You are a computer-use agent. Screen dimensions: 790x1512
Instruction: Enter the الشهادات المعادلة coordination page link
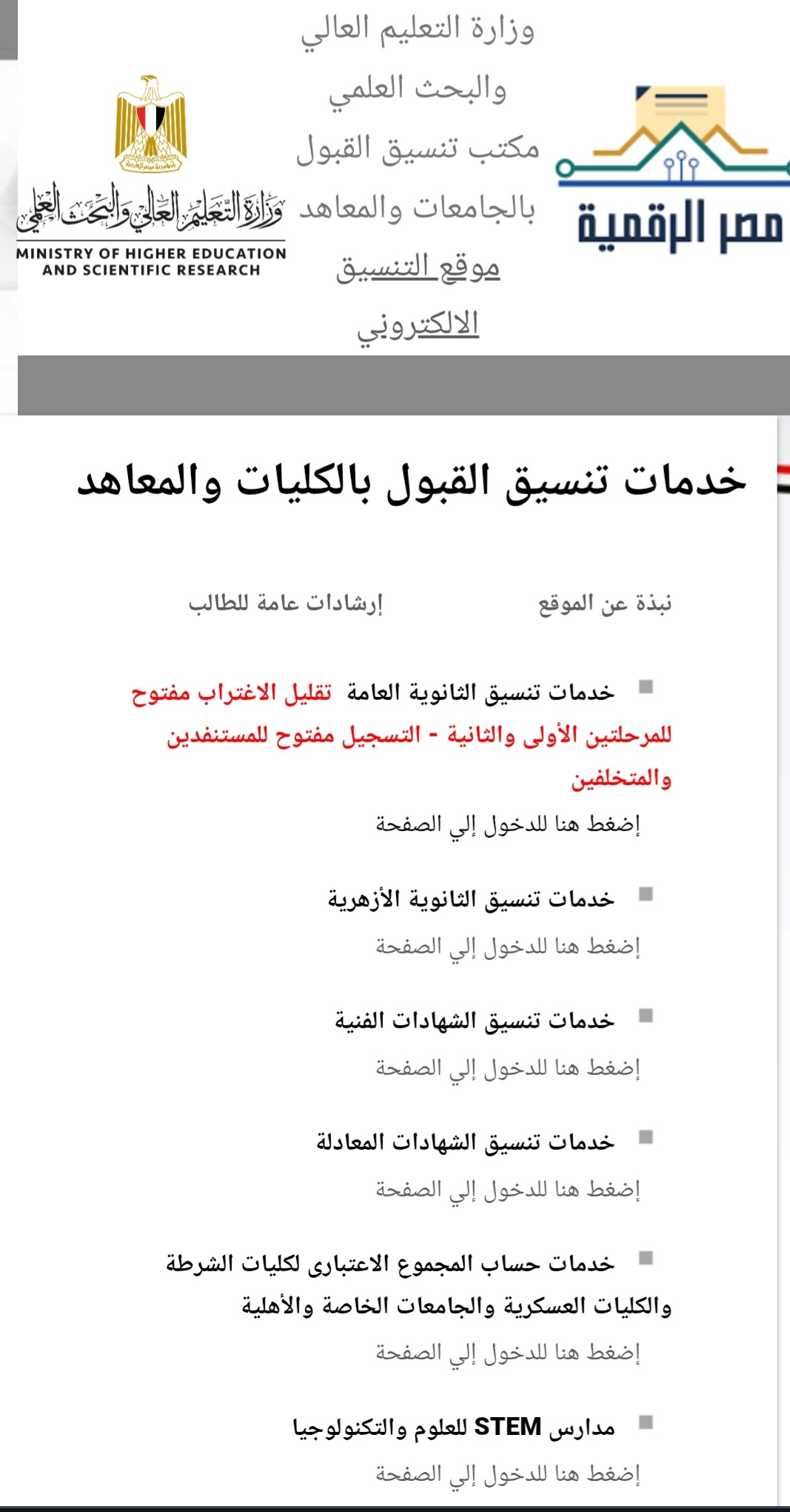(507, 1189)
